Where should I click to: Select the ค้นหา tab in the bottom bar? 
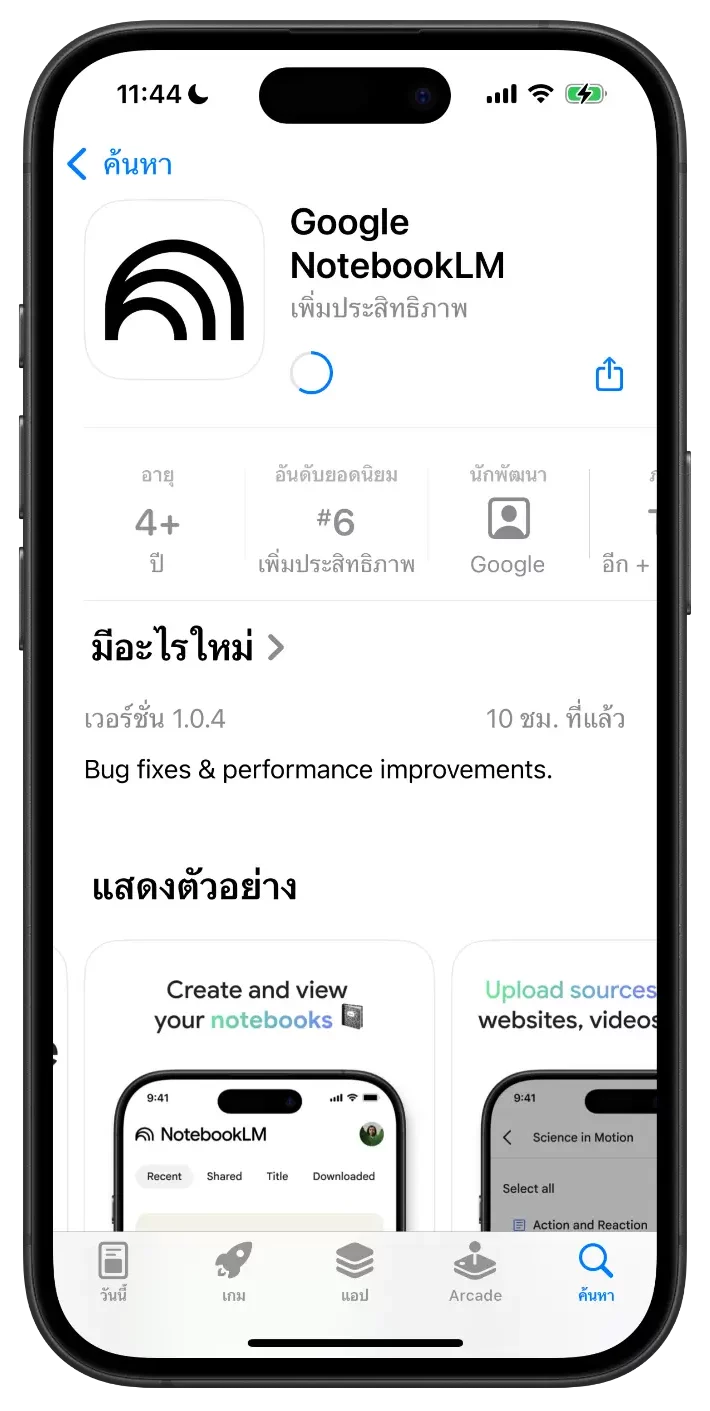595,1271
